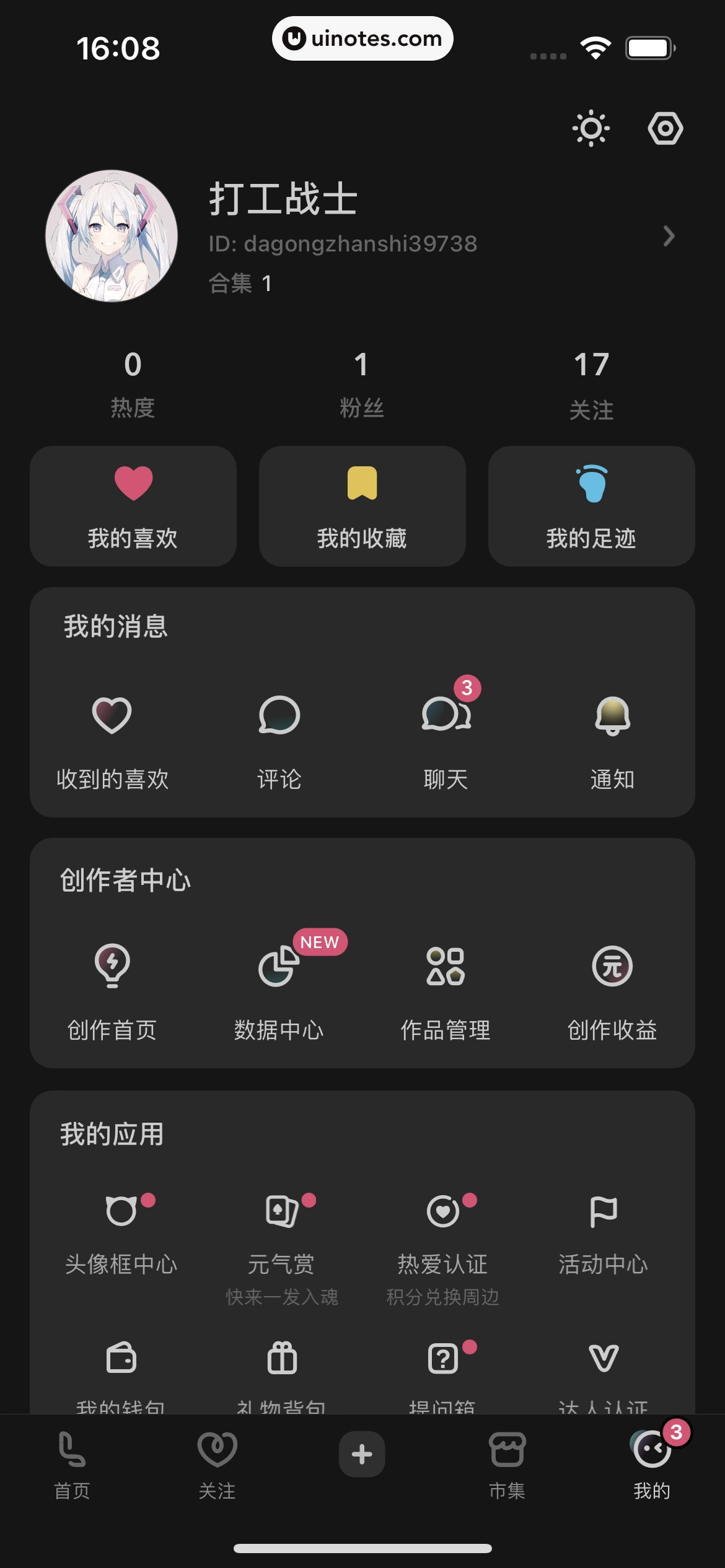Screen dimensions: 725x1568
Task: View 收到的喜欢 received likes
Action: [112, 737]
